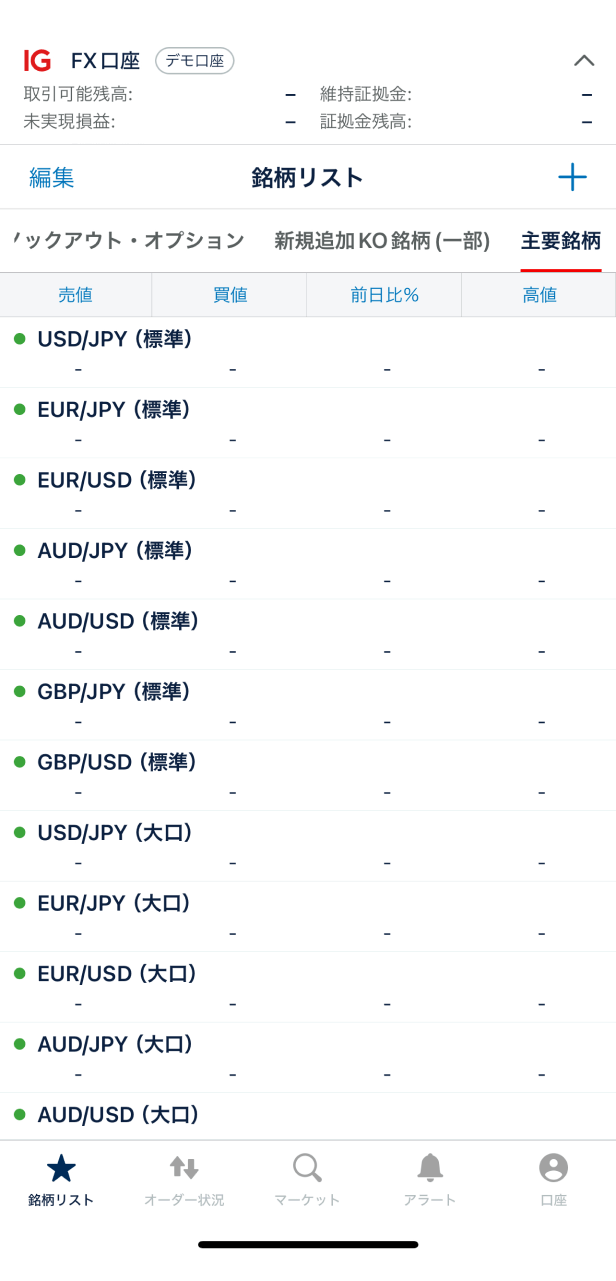Open EUR/JPY (標準) instrument
This screenshot has height=1281, width=616.
(114, 410)
